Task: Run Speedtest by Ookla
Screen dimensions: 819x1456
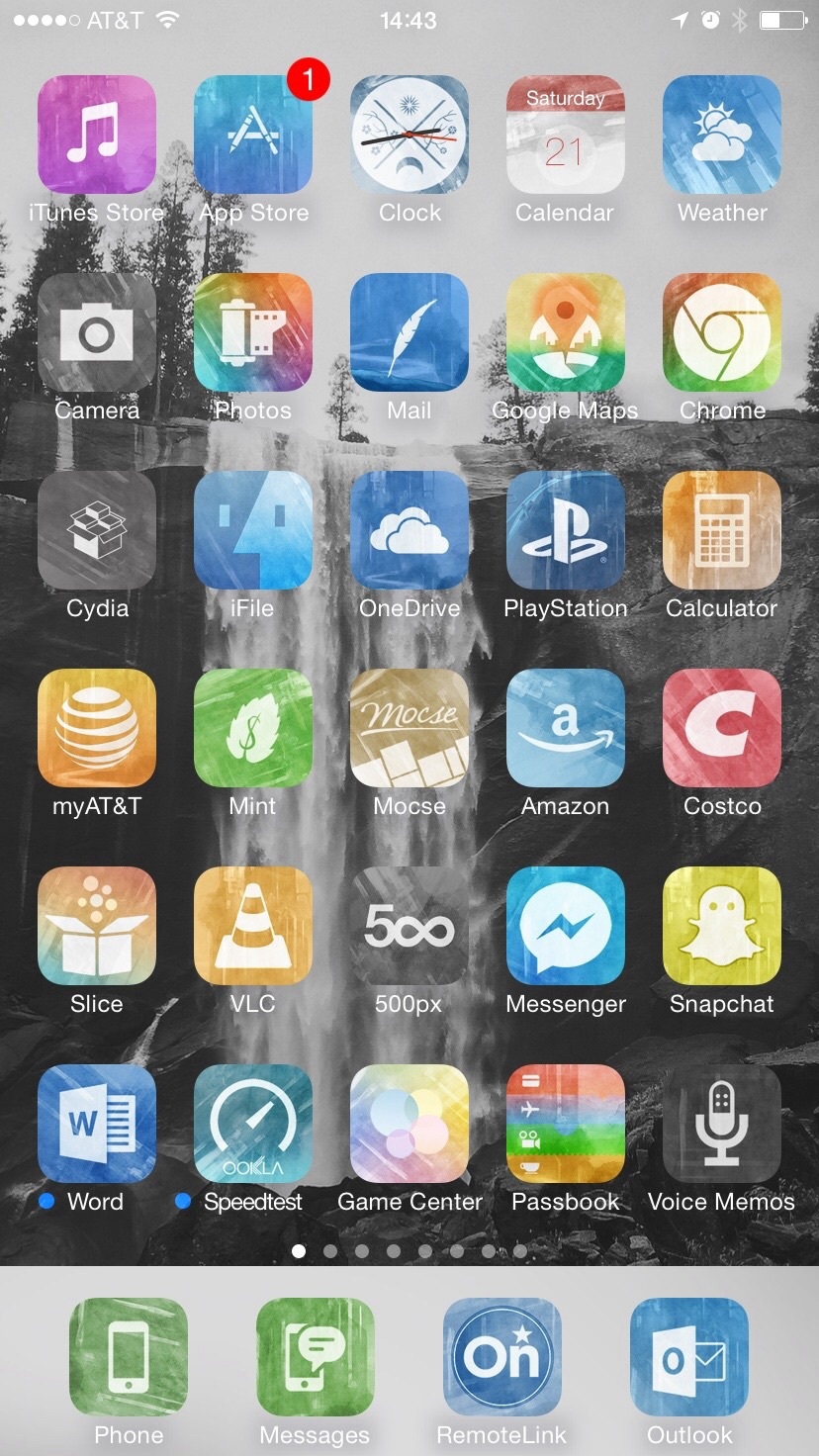Action: pyautogui.click(x=253, y=1124)
